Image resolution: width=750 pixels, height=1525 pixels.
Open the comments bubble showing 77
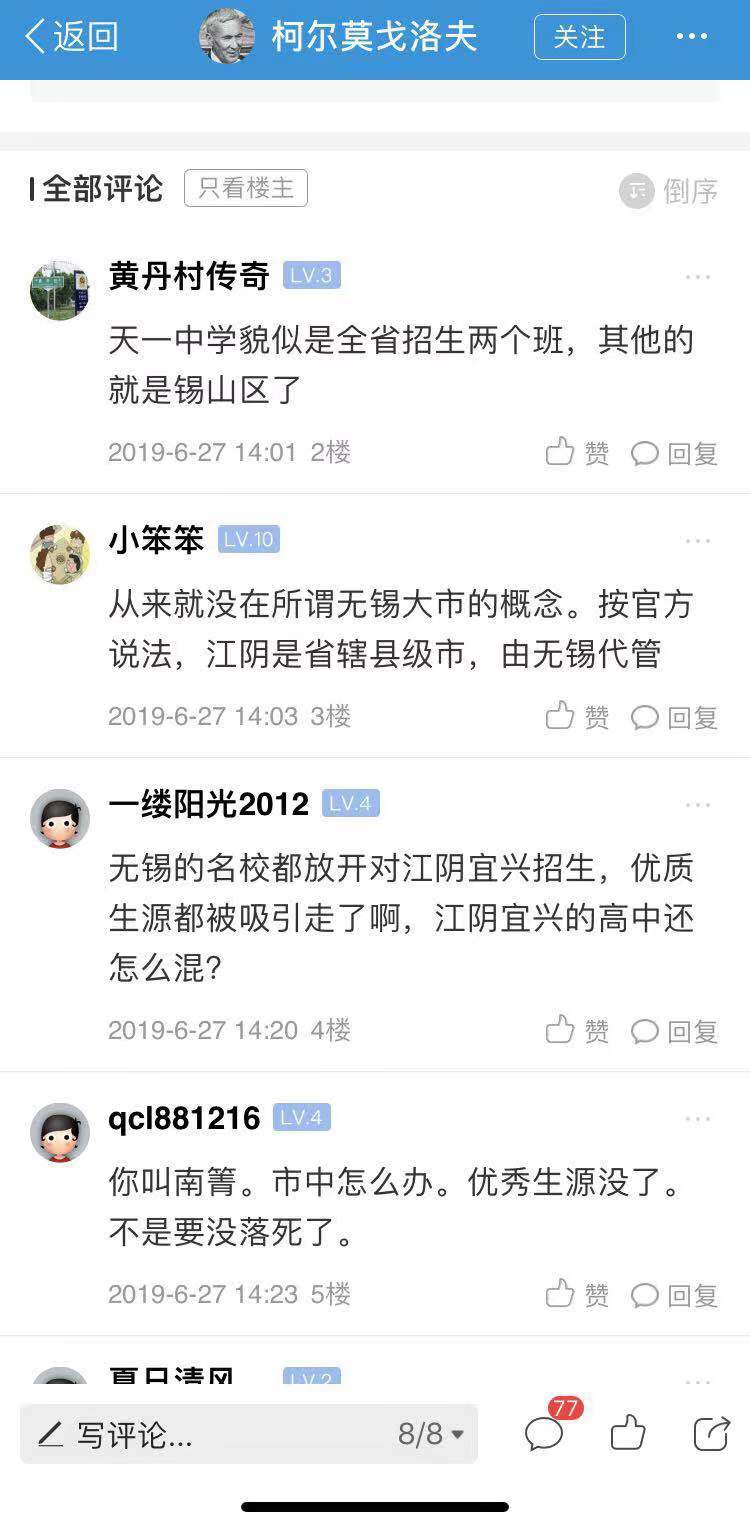546,1433
